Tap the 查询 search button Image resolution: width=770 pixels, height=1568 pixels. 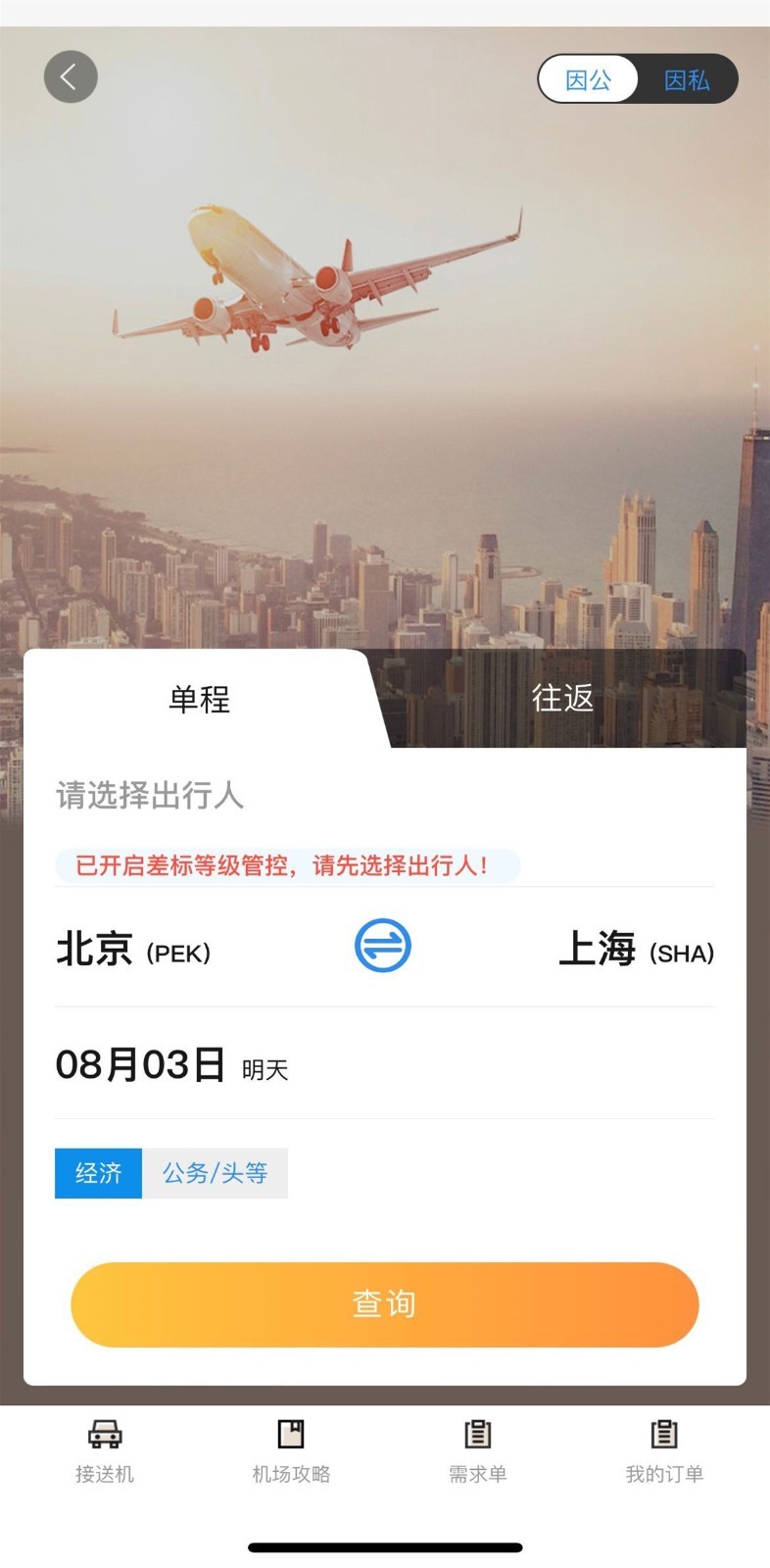(384, 1304)
